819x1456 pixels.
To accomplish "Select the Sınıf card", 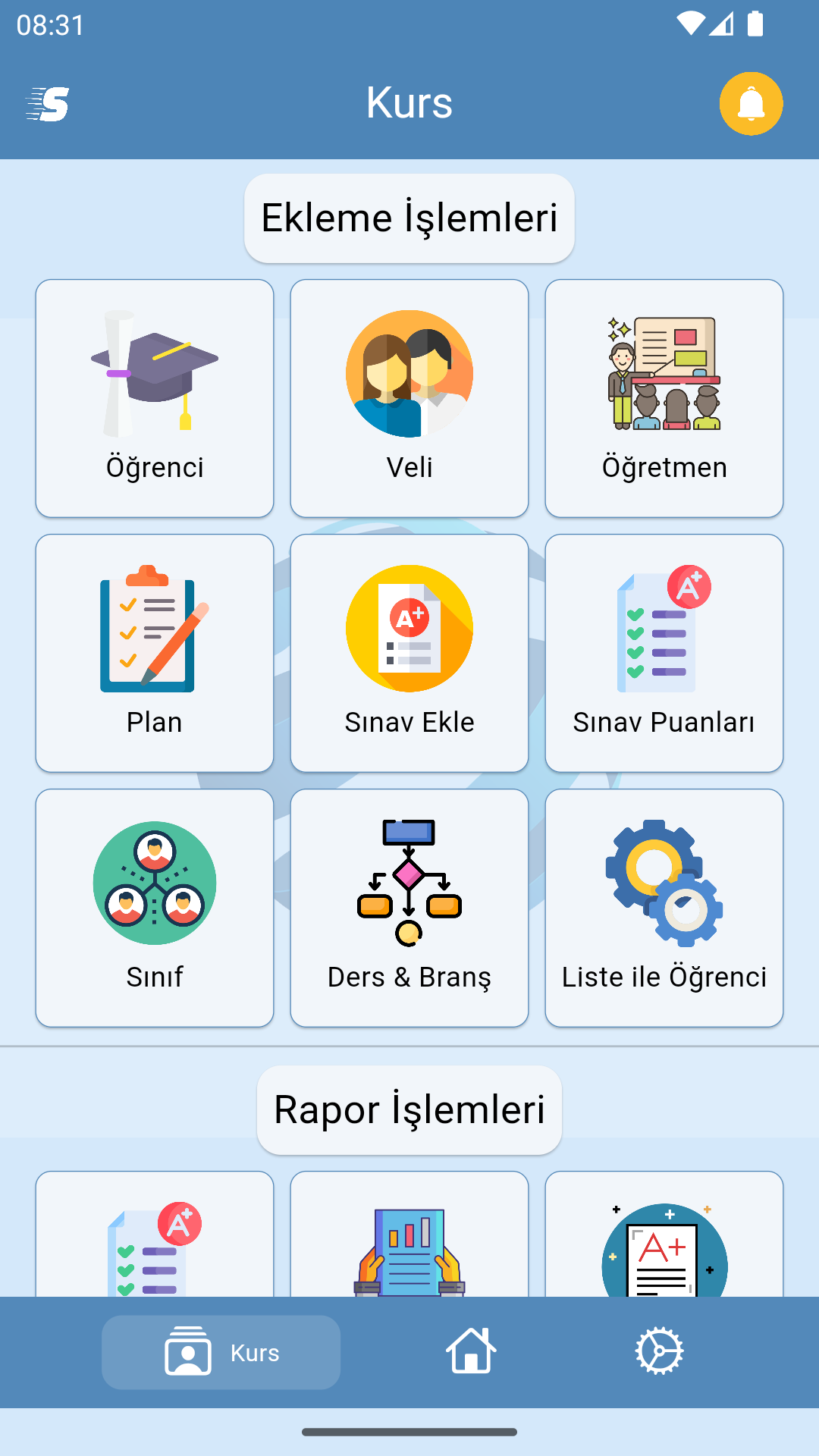I will pos(155,908).
